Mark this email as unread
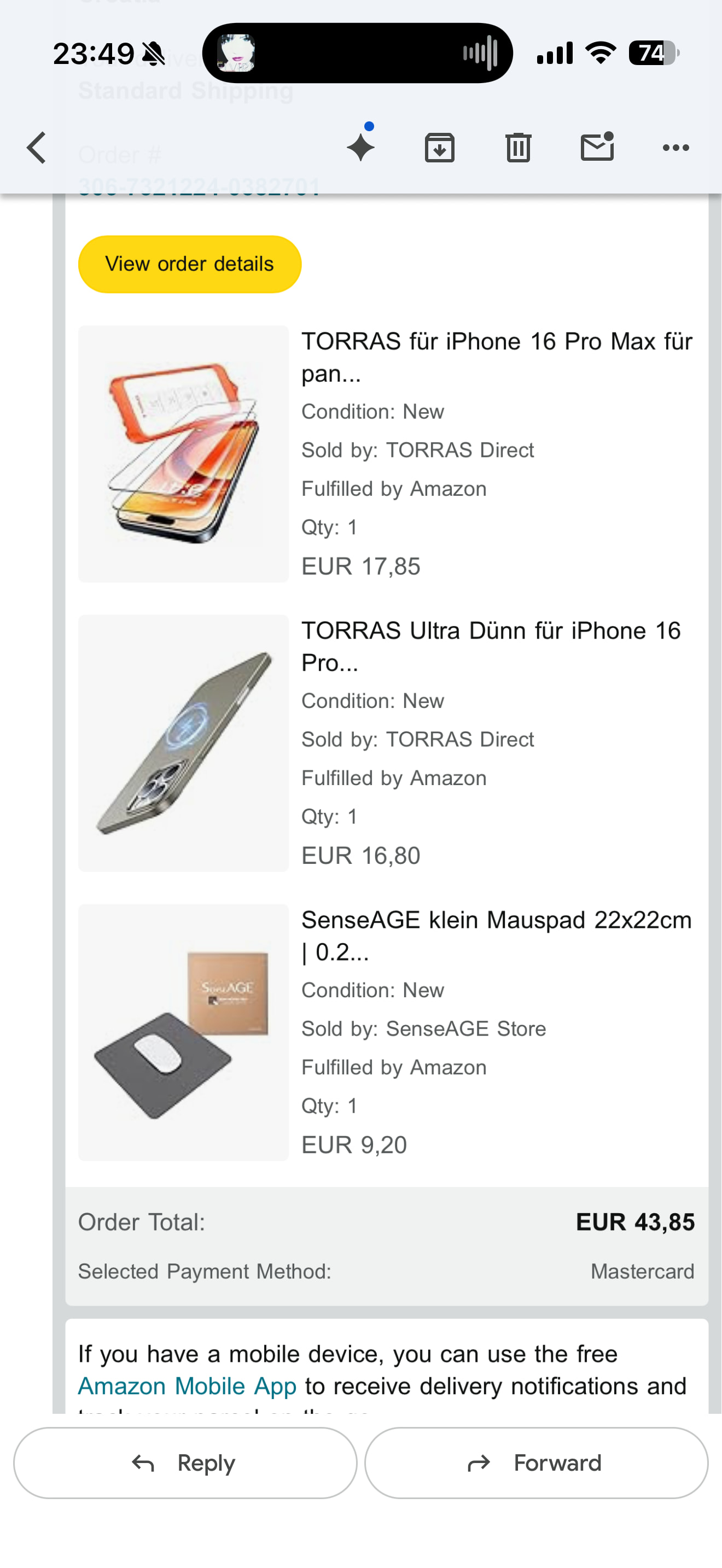The height and width of the screenshot is (1568, 722). coord(597,147)
